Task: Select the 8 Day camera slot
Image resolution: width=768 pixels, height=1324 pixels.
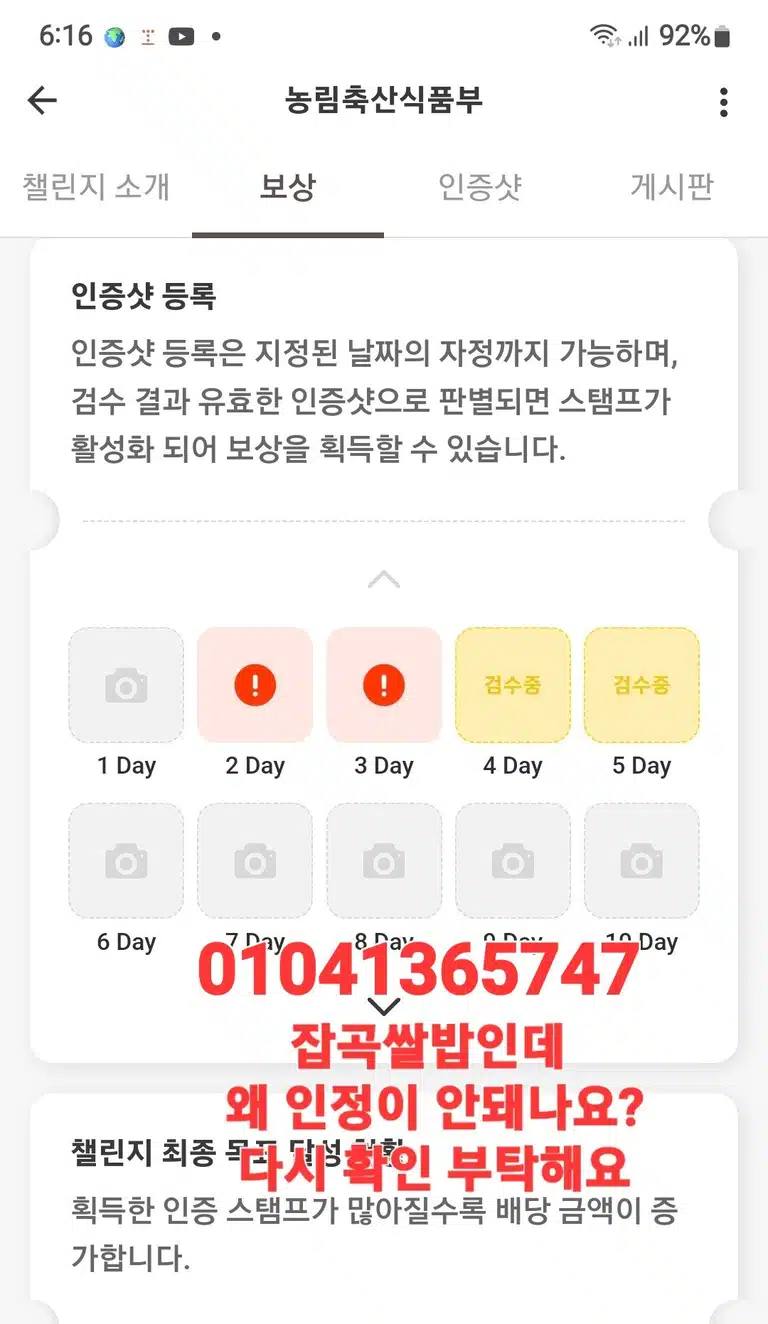Action: [384, 861]
